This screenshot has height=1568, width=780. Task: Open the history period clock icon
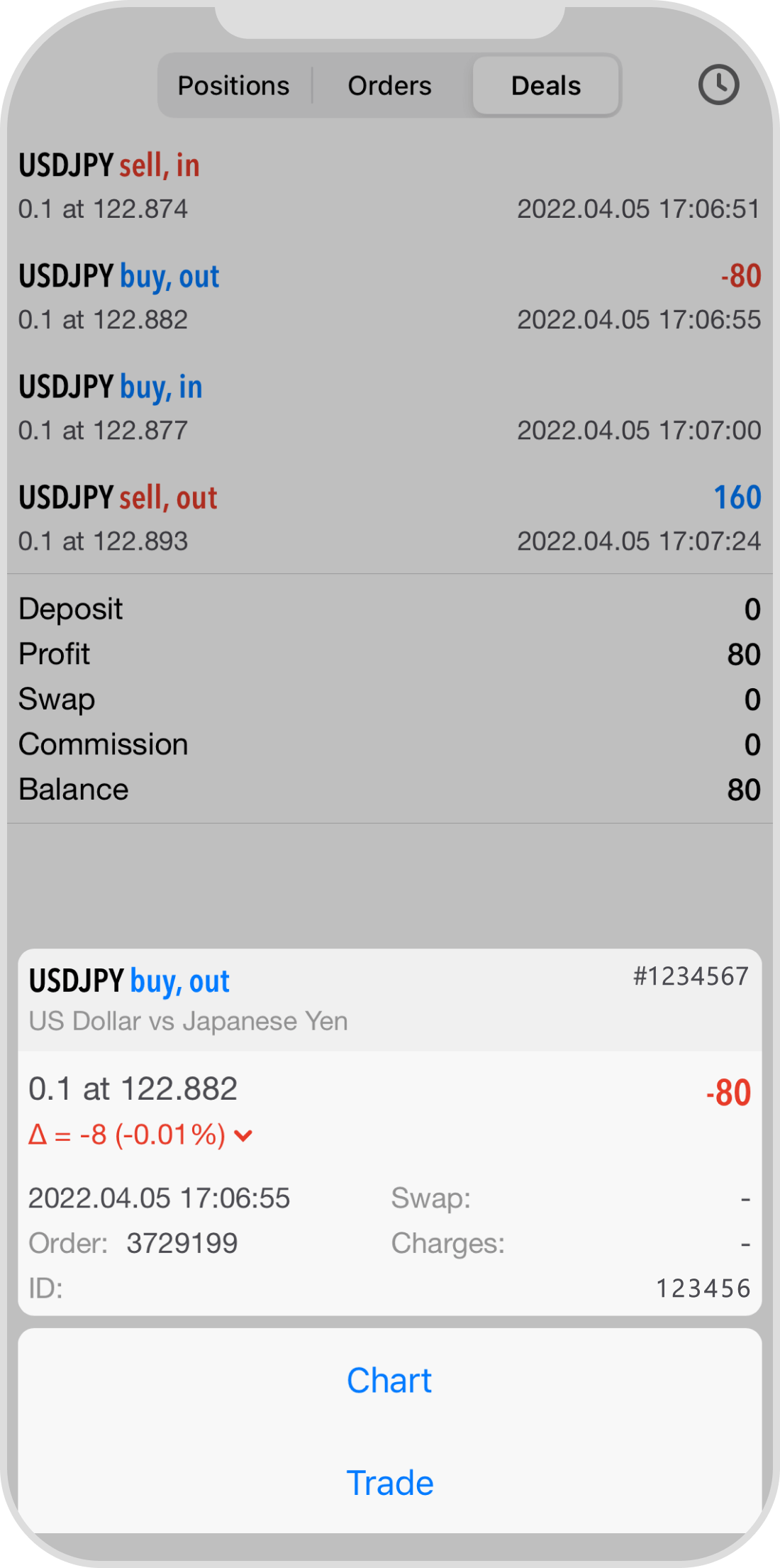coord(718,85)
